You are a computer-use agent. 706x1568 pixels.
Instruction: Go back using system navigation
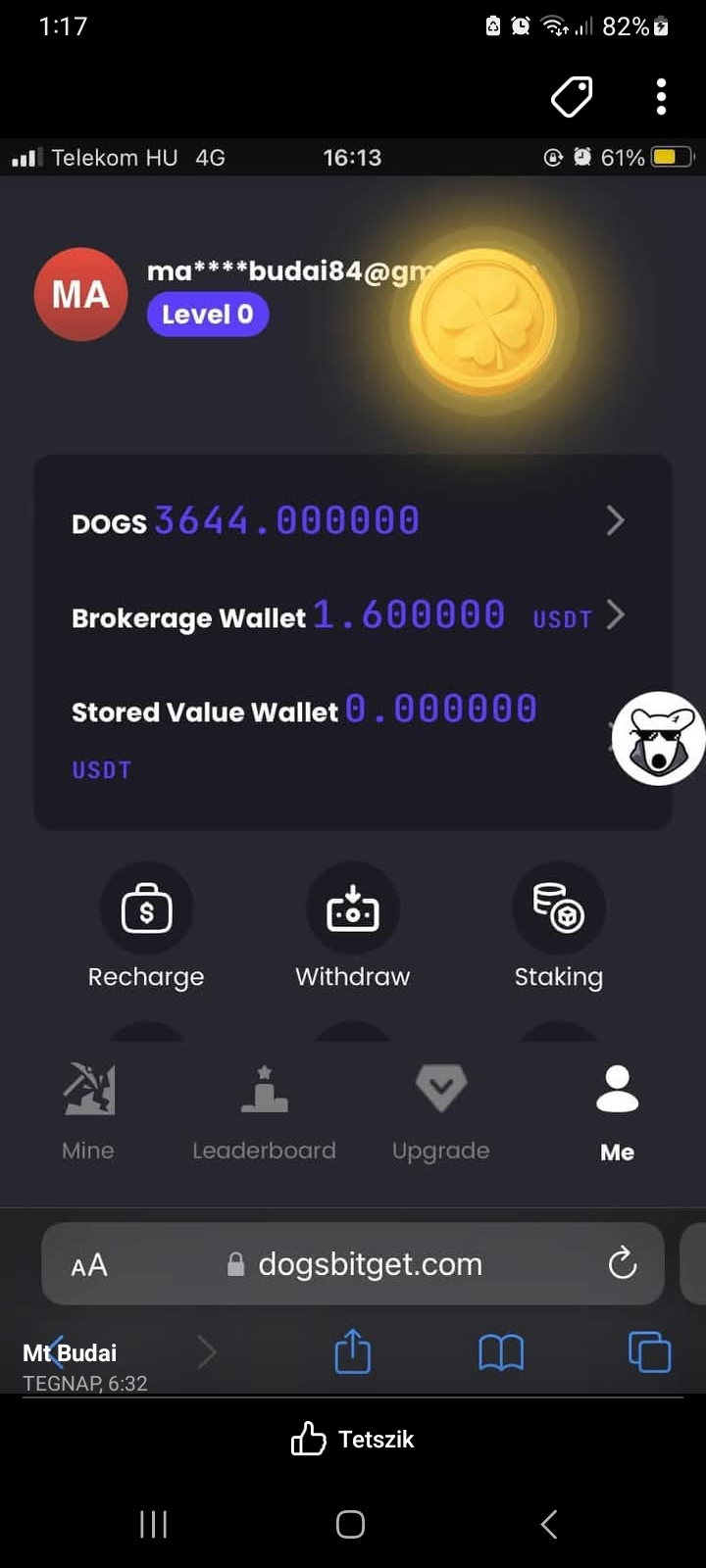(x=549, y=1524)
